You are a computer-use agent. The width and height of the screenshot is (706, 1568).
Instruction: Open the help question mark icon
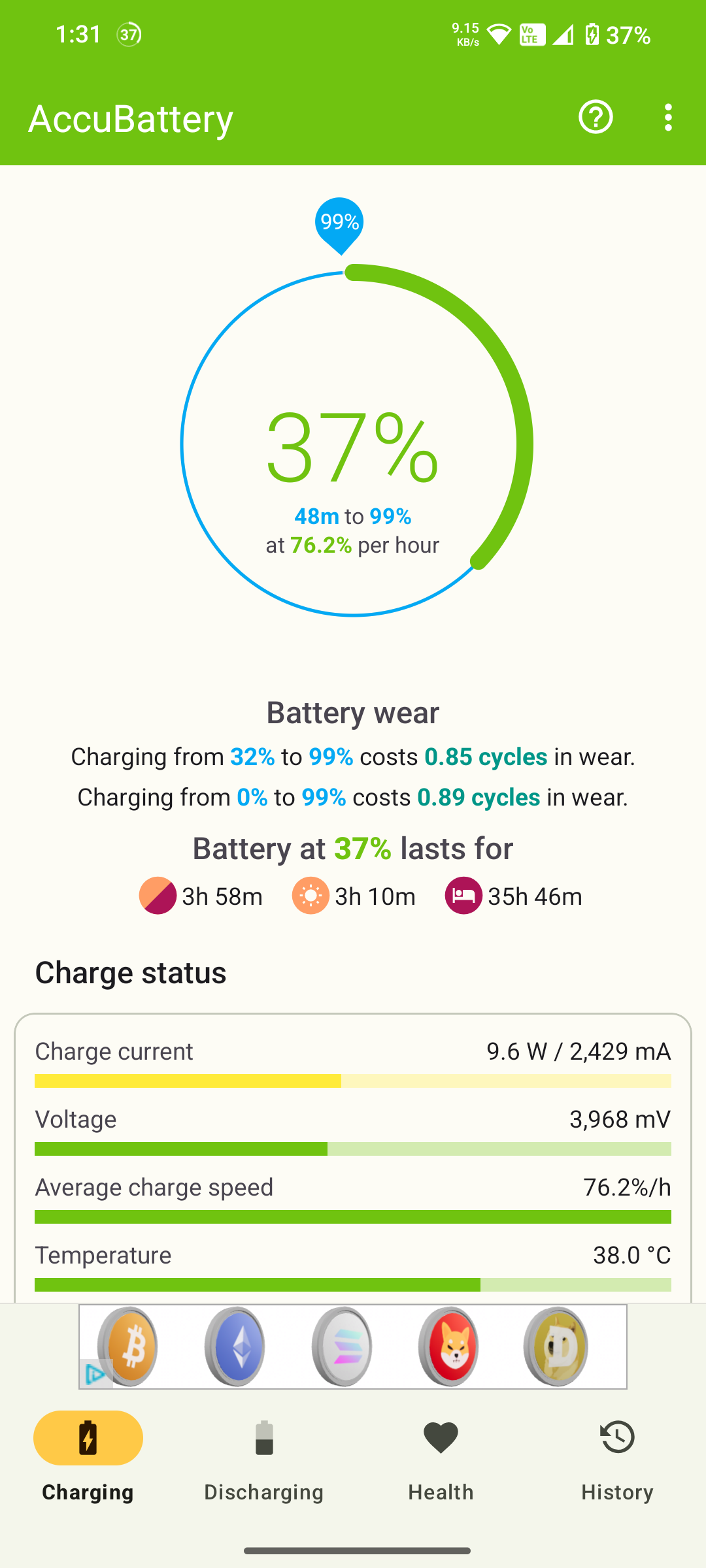(596, 118)
